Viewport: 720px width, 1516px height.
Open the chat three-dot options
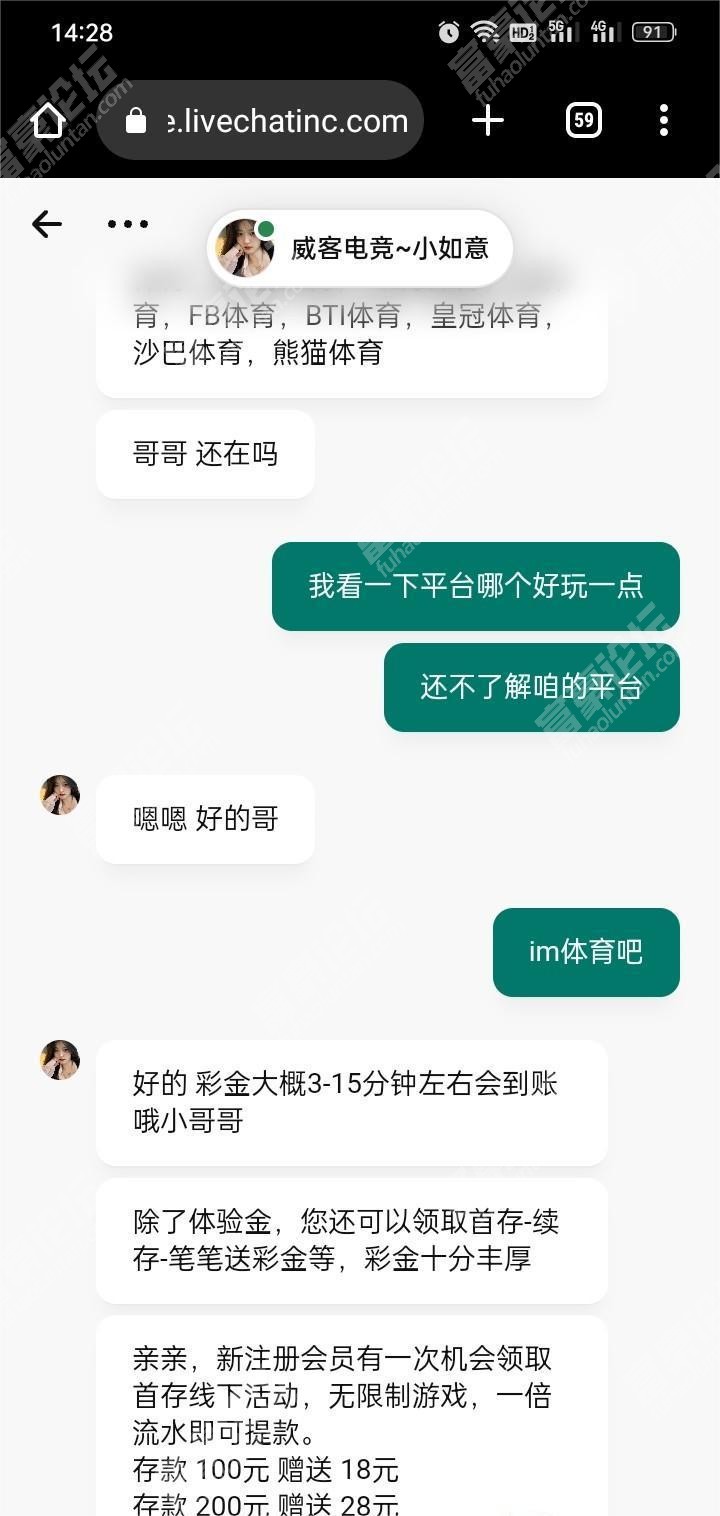point(128,224)
